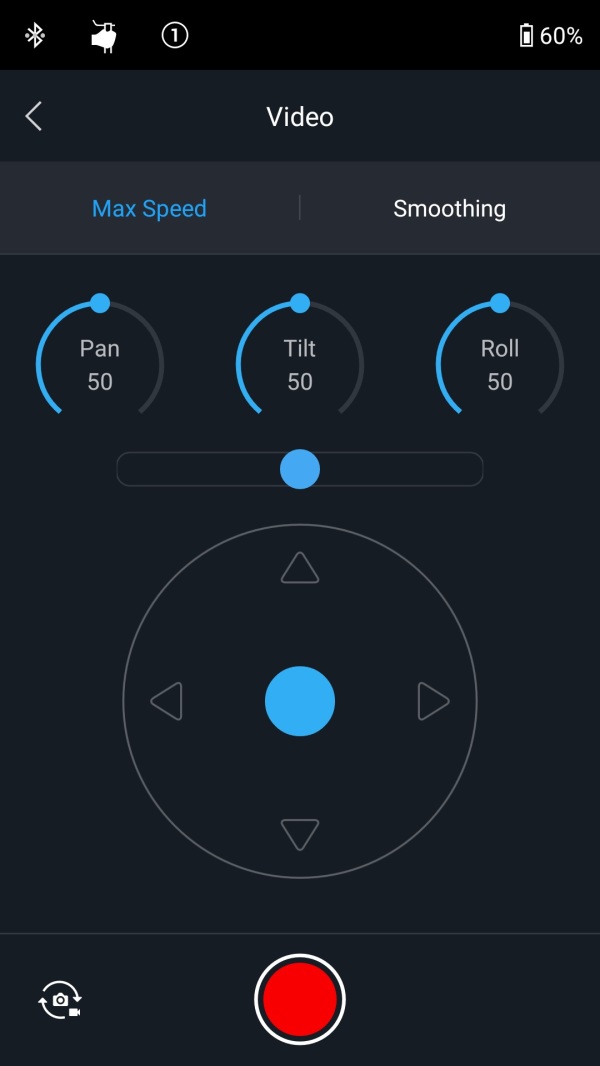Tap the right arrow on the joystick
Image resolution: width=600 pixels, height=1066 pixels.
(433, 701)
